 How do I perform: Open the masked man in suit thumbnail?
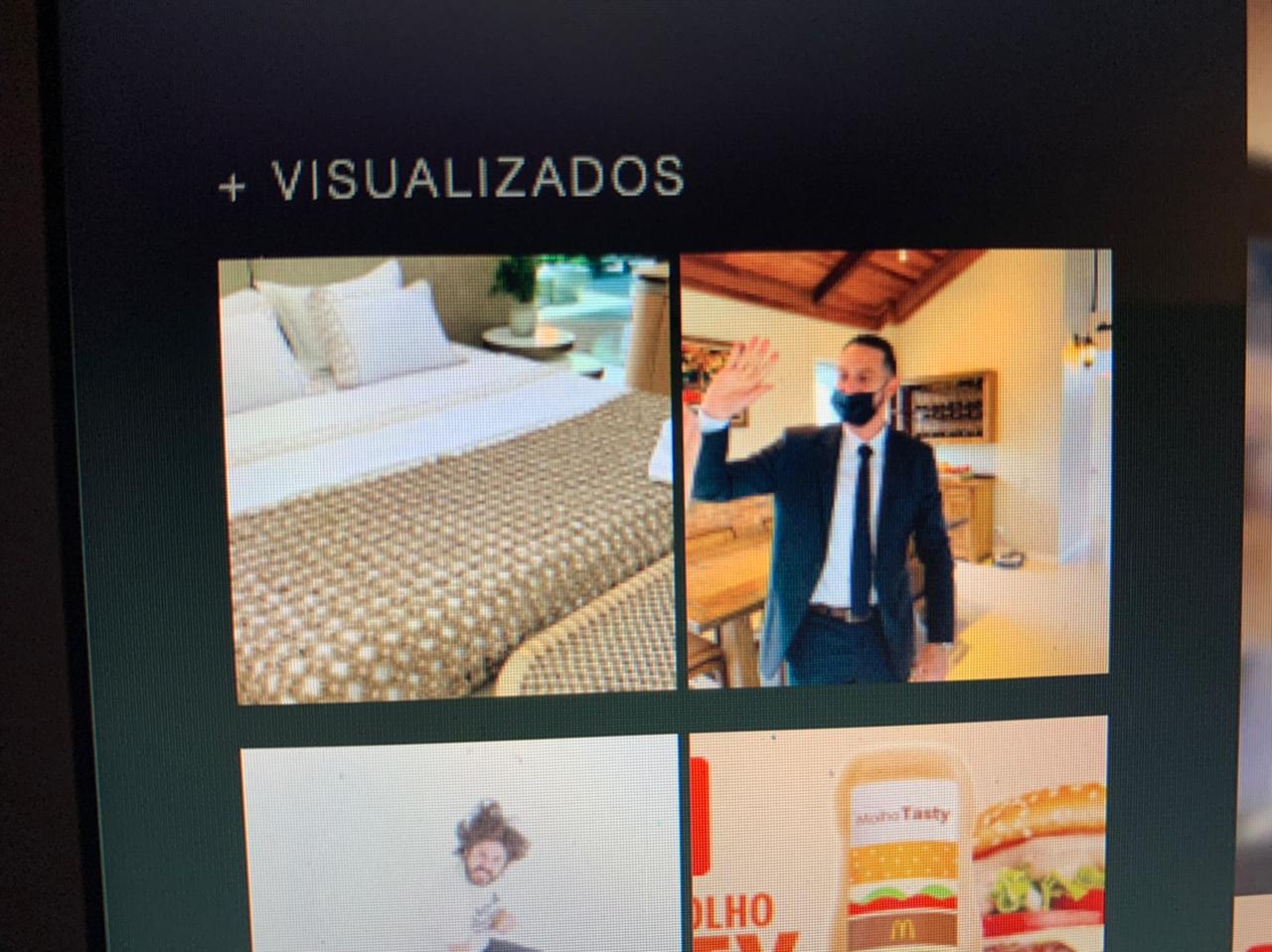tap(896, 467)
